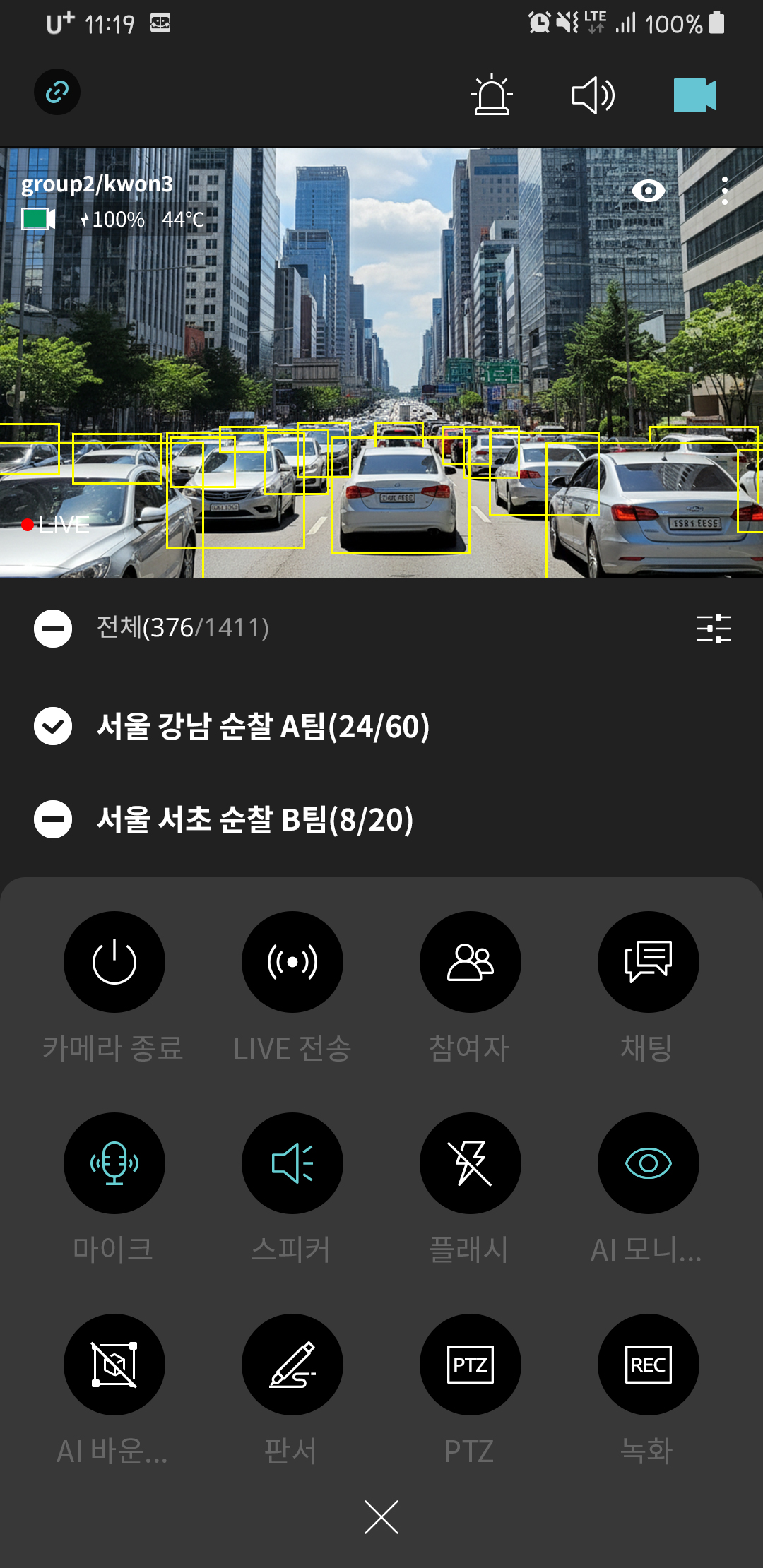Open the 참여자 participants panel

[471, 961]
